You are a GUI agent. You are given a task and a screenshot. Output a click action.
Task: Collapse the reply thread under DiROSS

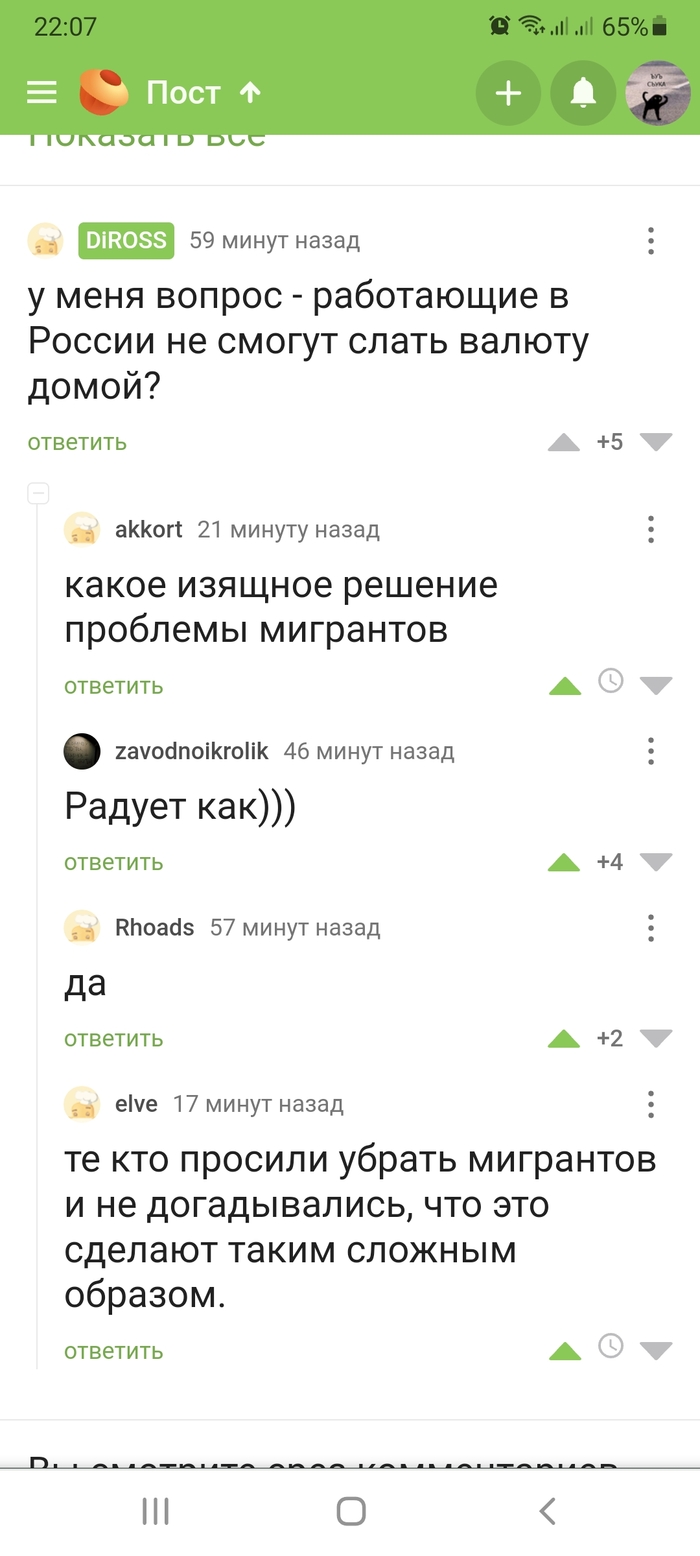(x=38, y=493)
